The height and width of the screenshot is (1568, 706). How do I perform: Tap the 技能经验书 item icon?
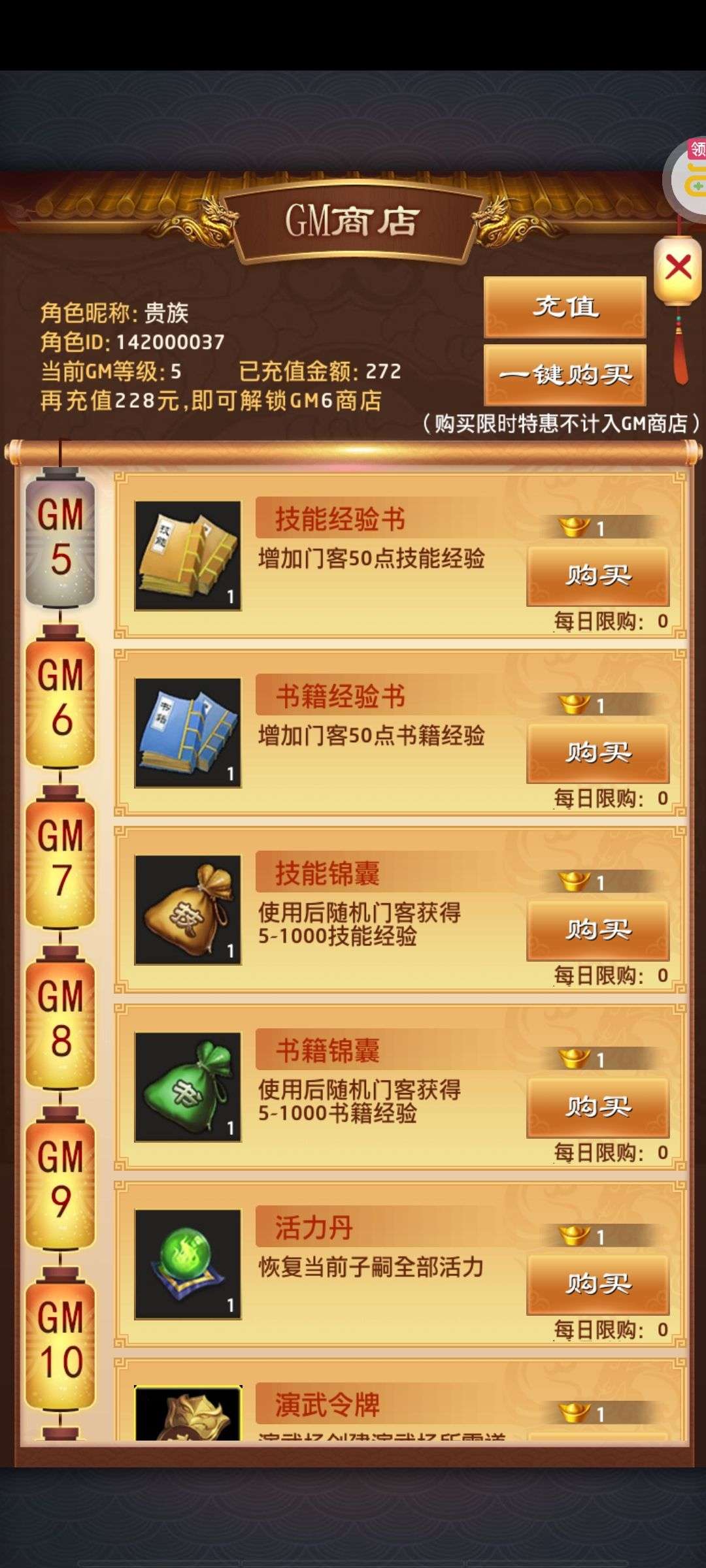[188, 556]
